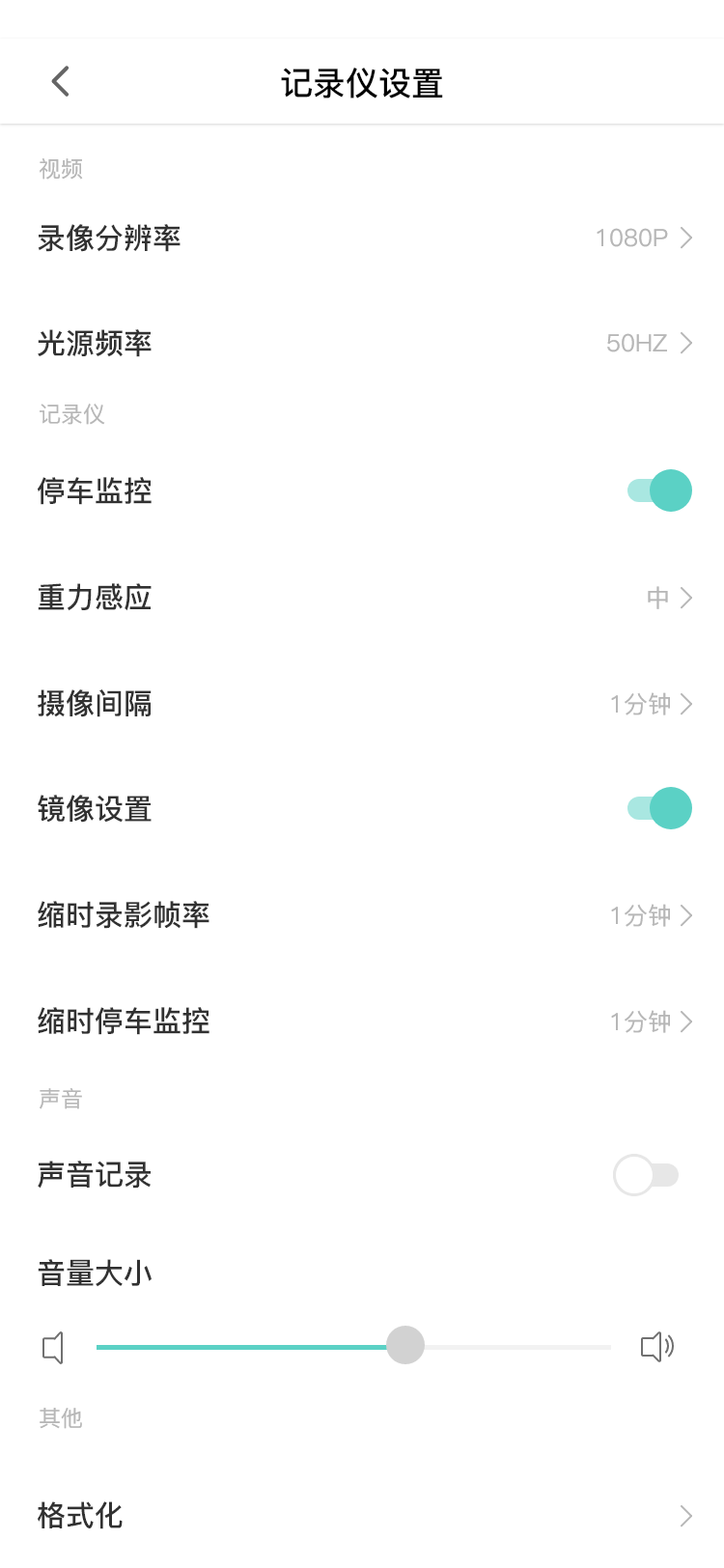Click the minimum volume speaker icon
Image resolution: width=724 pixels, height=1568 pixels.
[52, 1346]
